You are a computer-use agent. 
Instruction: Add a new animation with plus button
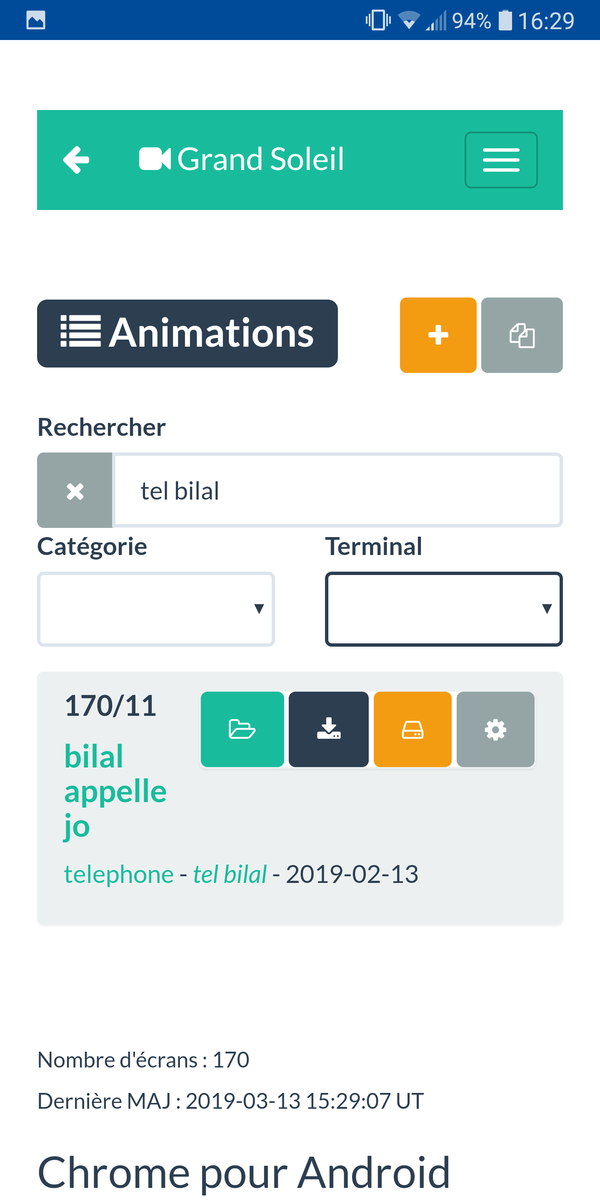pyautogui.click(x=438, y=335)
